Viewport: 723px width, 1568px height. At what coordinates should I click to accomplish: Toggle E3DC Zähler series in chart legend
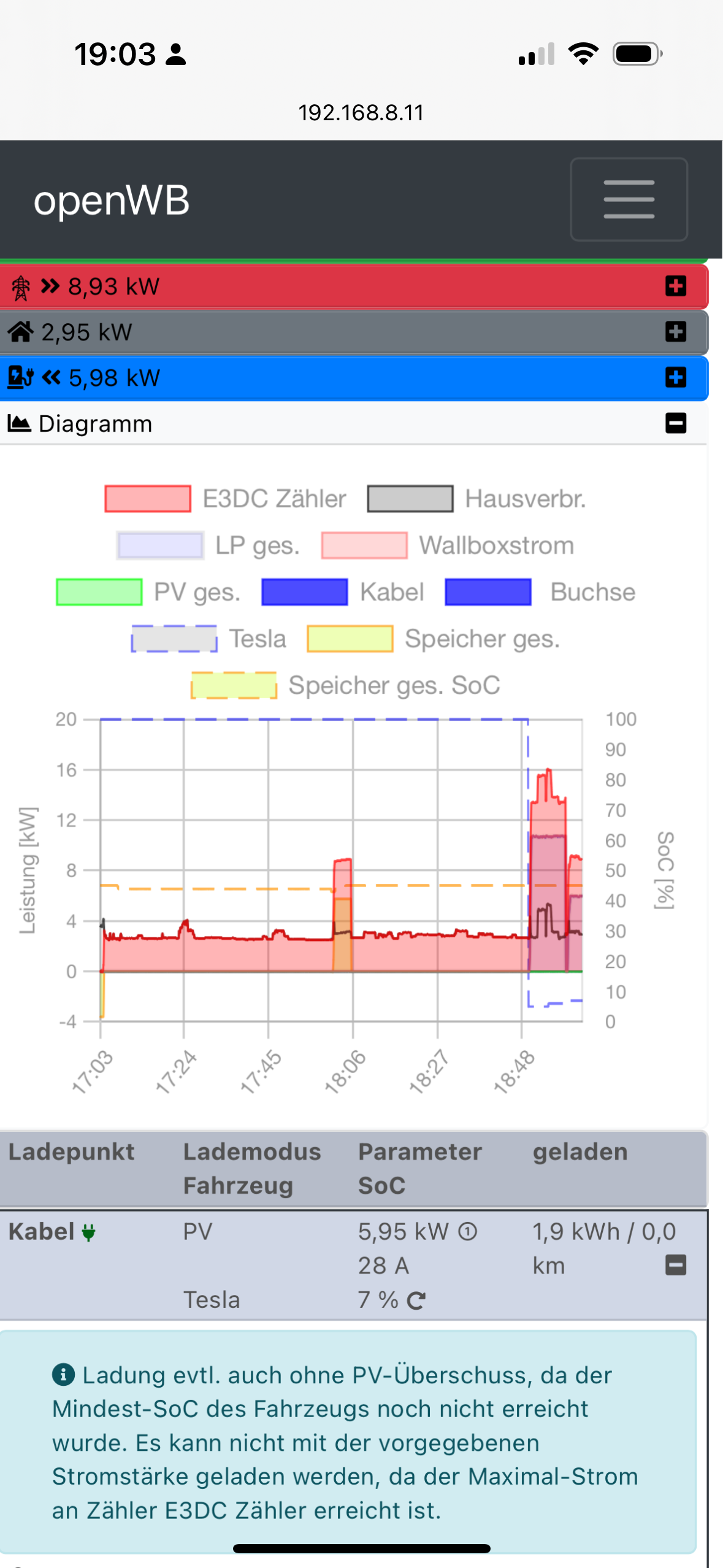click(226, 499)
